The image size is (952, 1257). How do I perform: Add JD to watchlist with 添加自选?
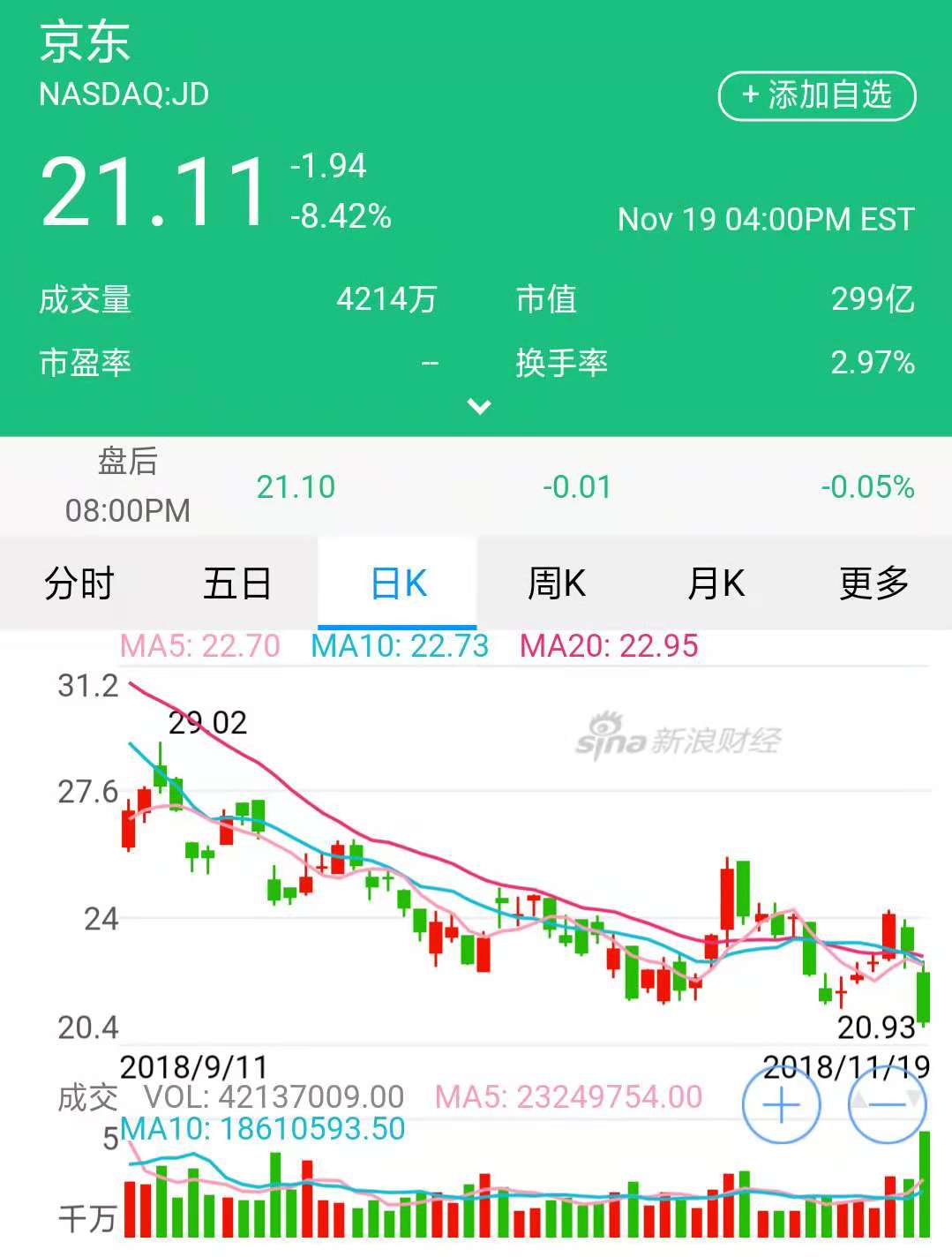pos(817,95)
